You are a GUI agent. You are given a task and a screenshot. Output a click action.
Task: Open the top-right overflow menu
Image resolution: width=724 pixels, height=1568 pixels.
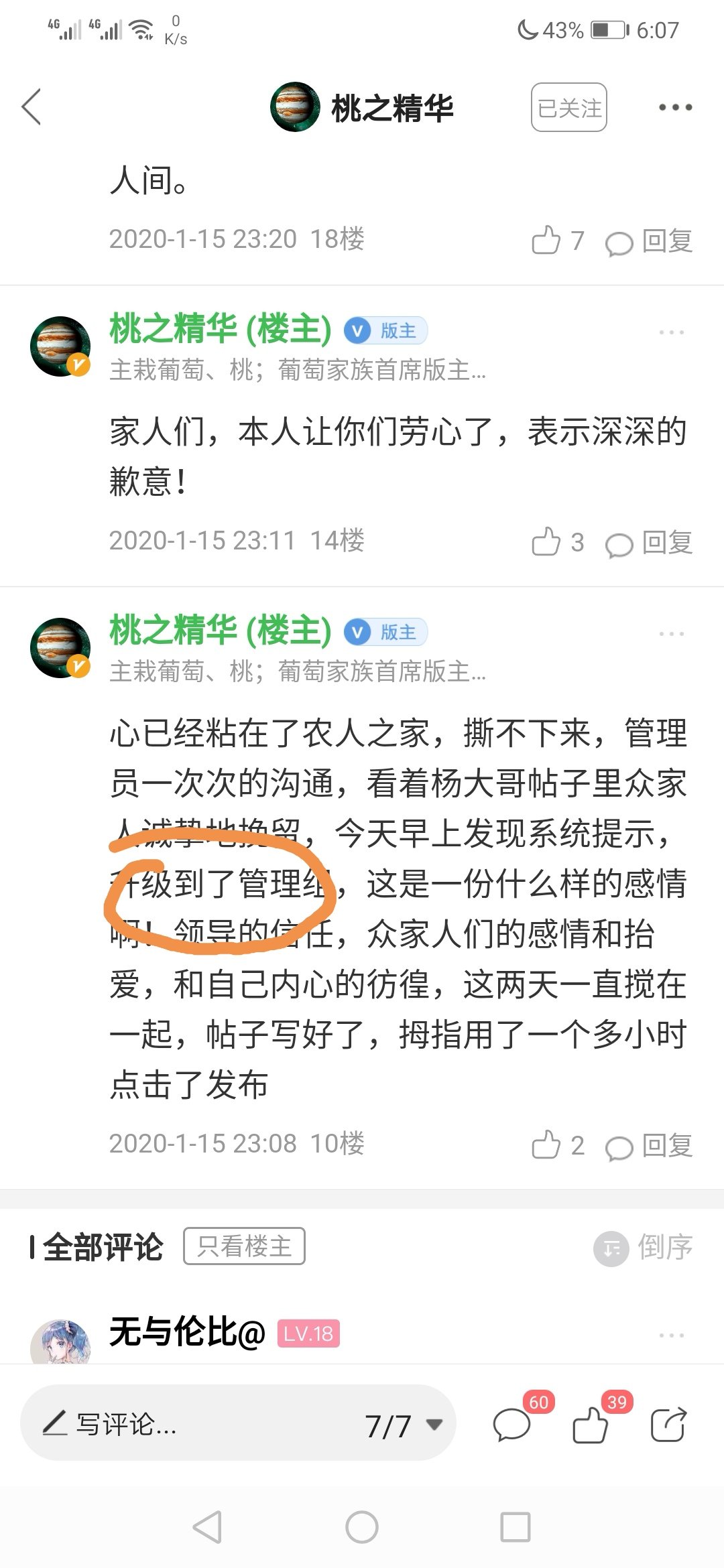(674, 107)
